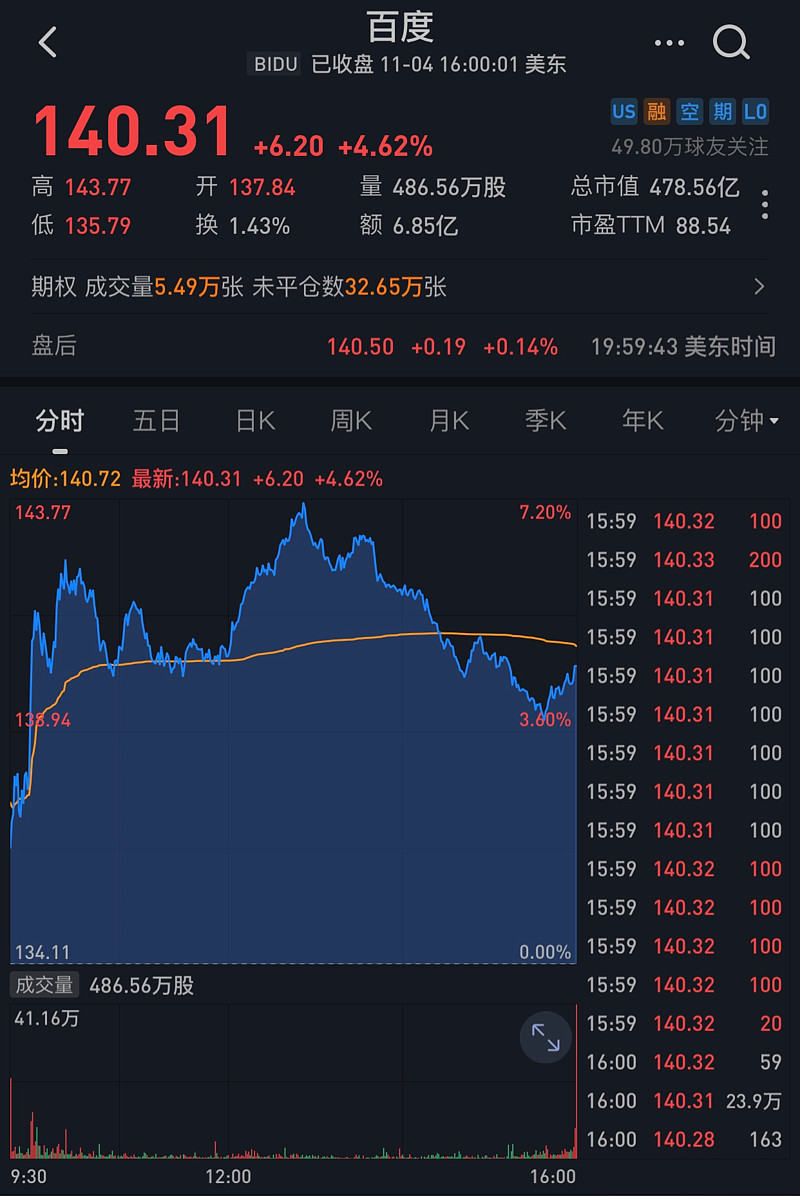Image resolution: width=800 pixels, height=1196 pixels.
Task: Select the 月K tab
Action: [447, 421]
